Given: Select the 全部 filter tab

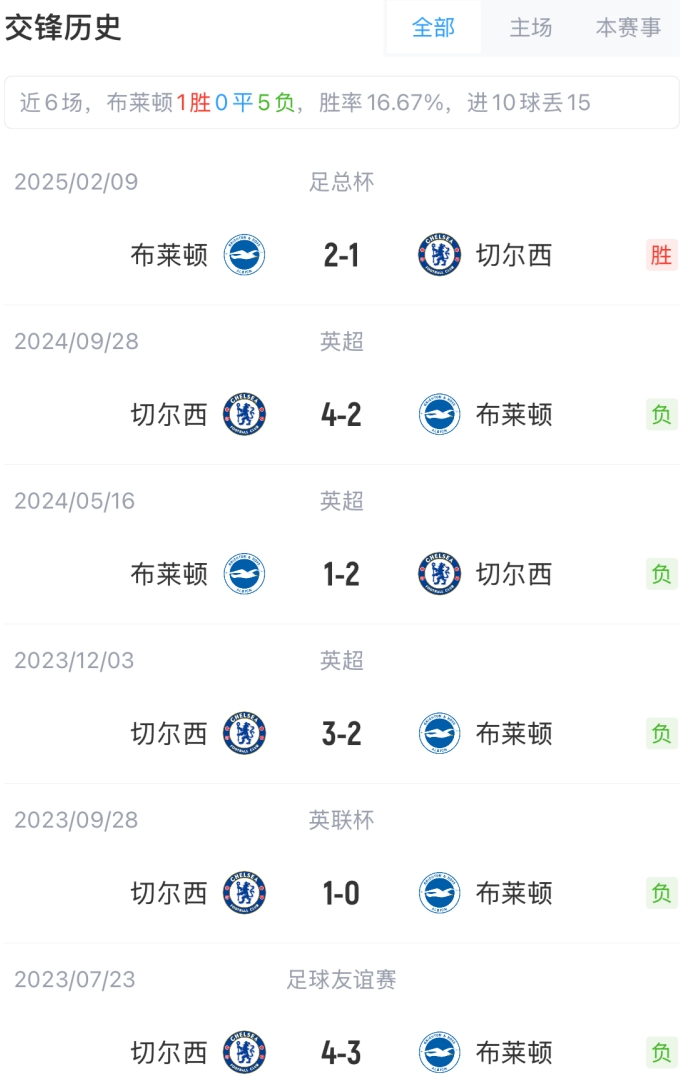Looking at the screenshot, I should coord(433,28).
